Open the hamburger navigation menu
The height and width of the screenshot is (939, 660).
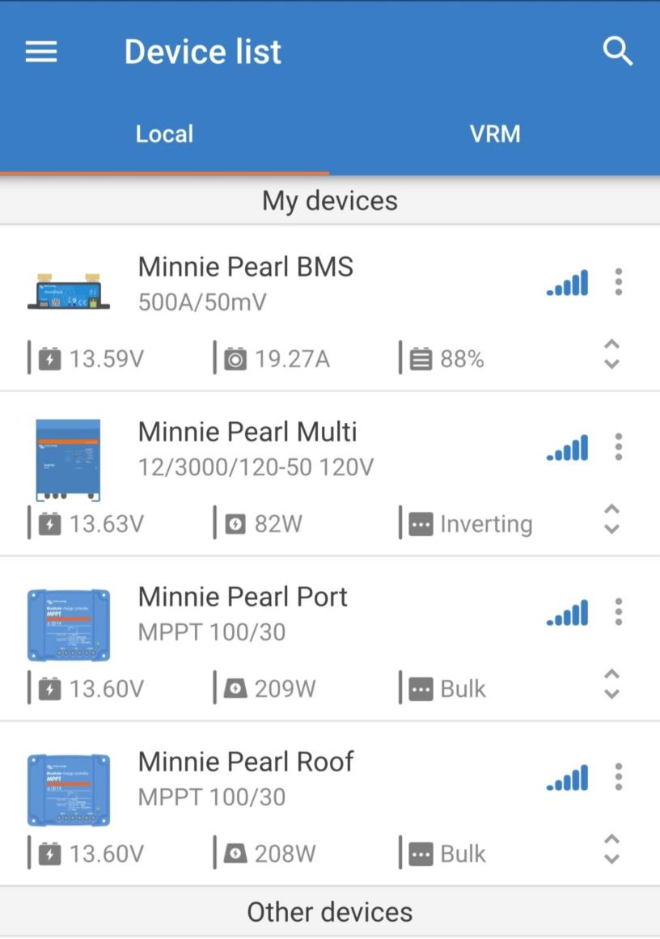click(41, 52)
